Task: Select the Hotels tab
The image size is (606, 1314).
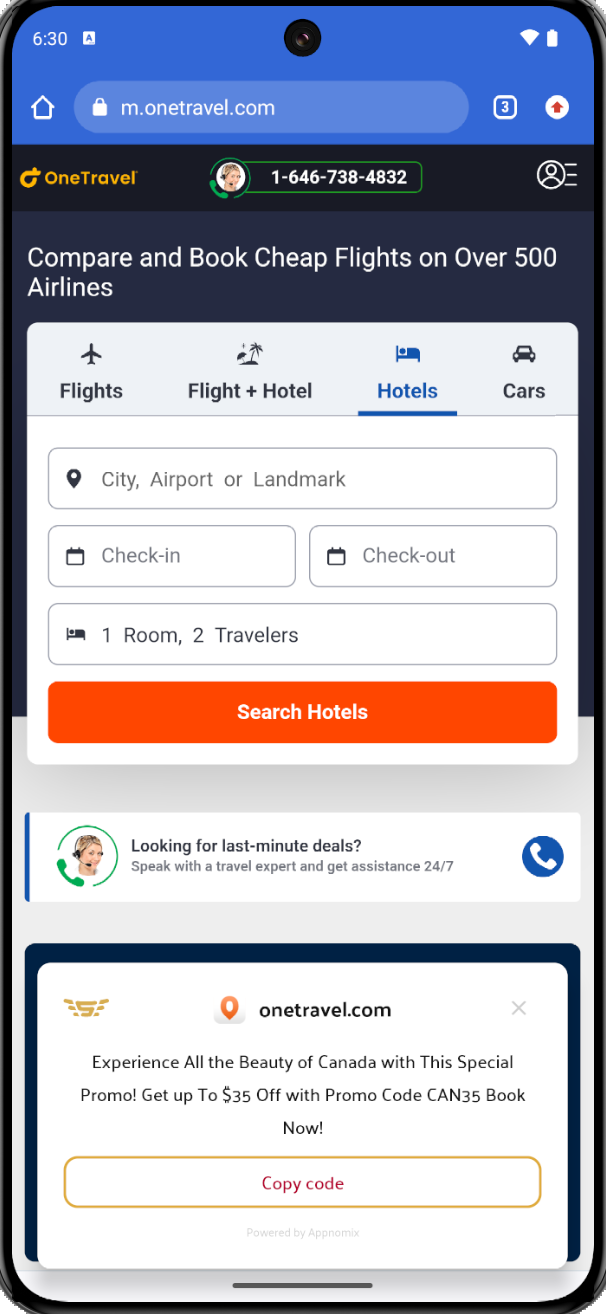Action: point(407,372)
